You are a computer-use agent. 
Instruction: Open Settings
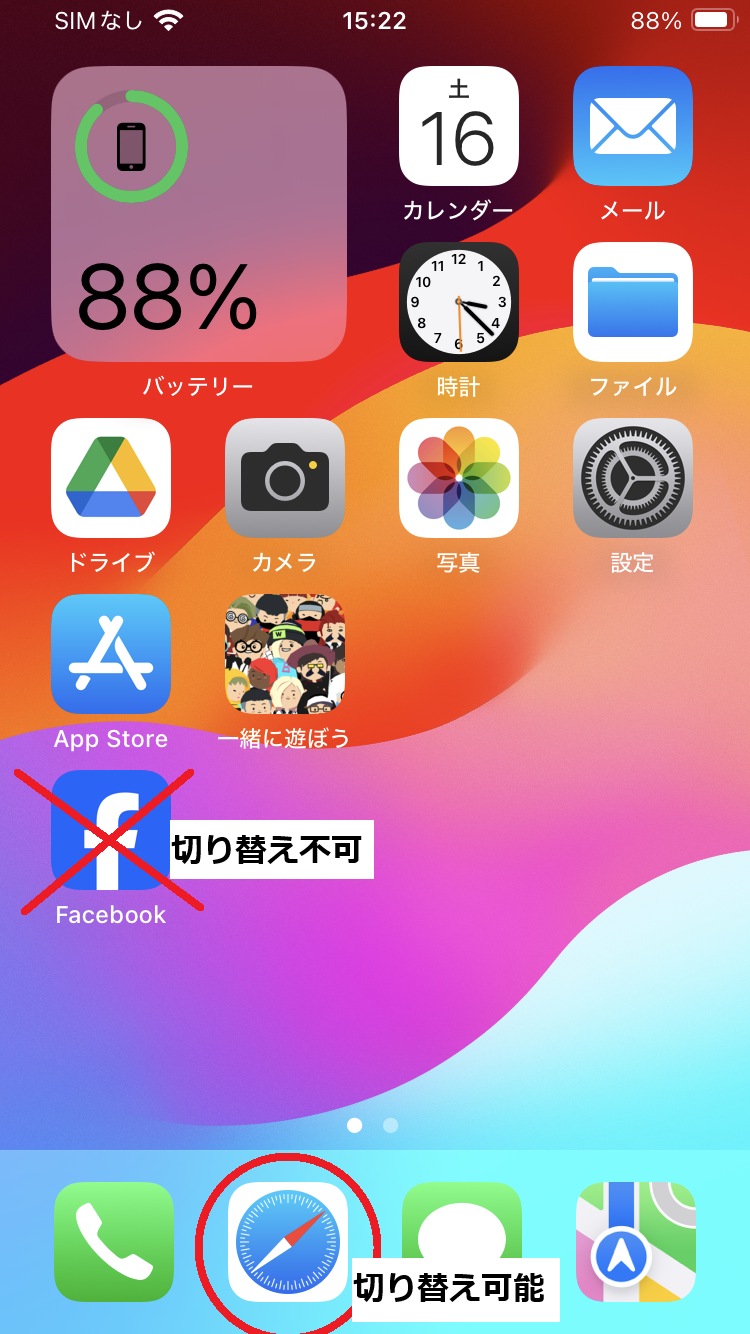point(632,478)
